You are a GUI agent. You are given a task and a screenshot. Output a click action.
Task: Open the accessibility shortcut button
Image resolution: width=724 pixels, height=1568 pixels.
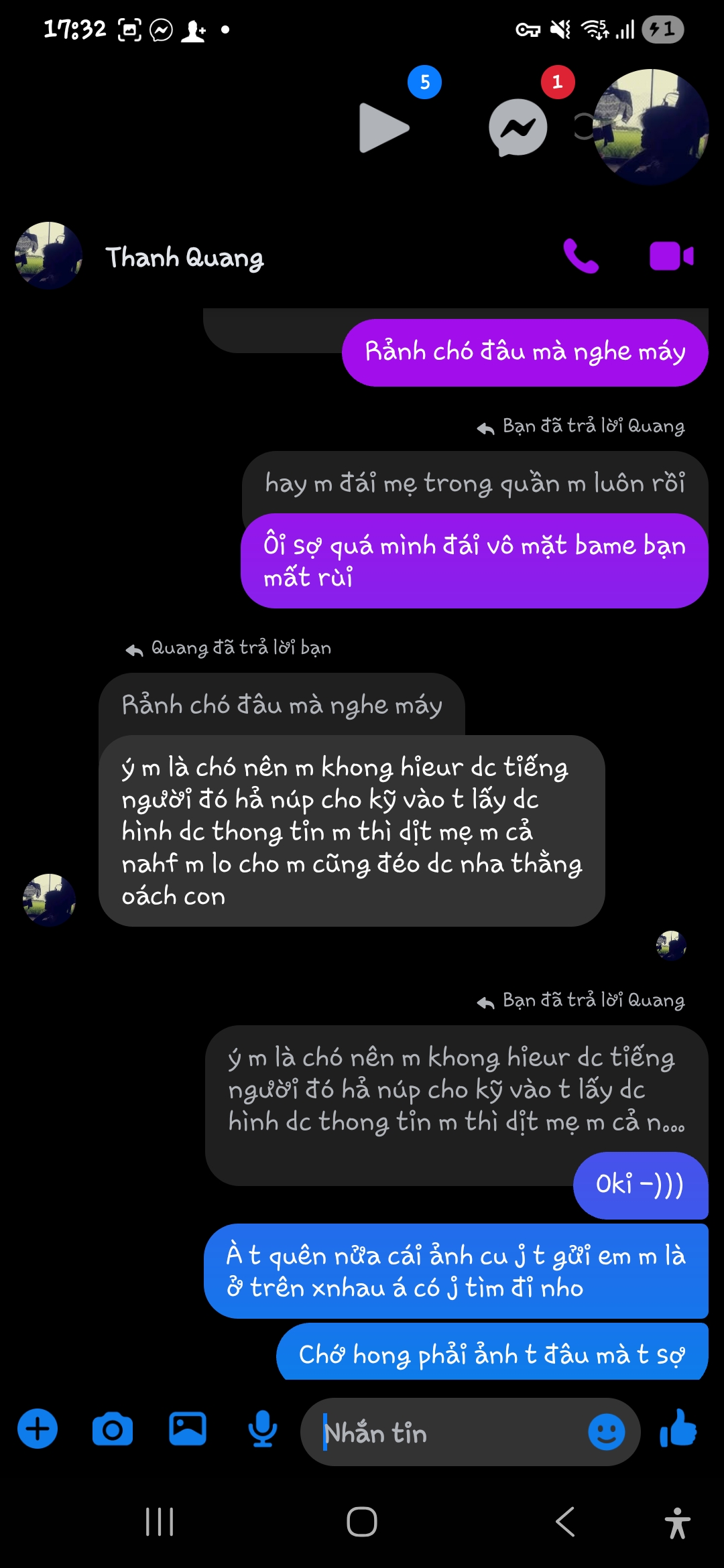tap(677, 1522)
